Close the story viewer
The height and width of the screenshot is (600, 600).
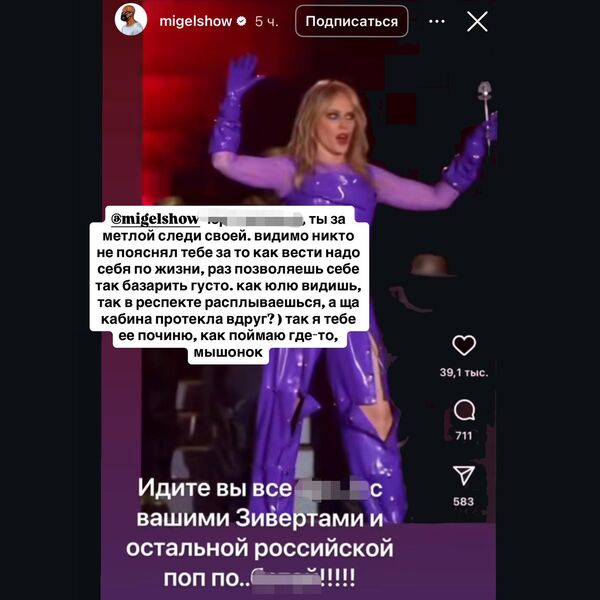[x=477, y=20]
